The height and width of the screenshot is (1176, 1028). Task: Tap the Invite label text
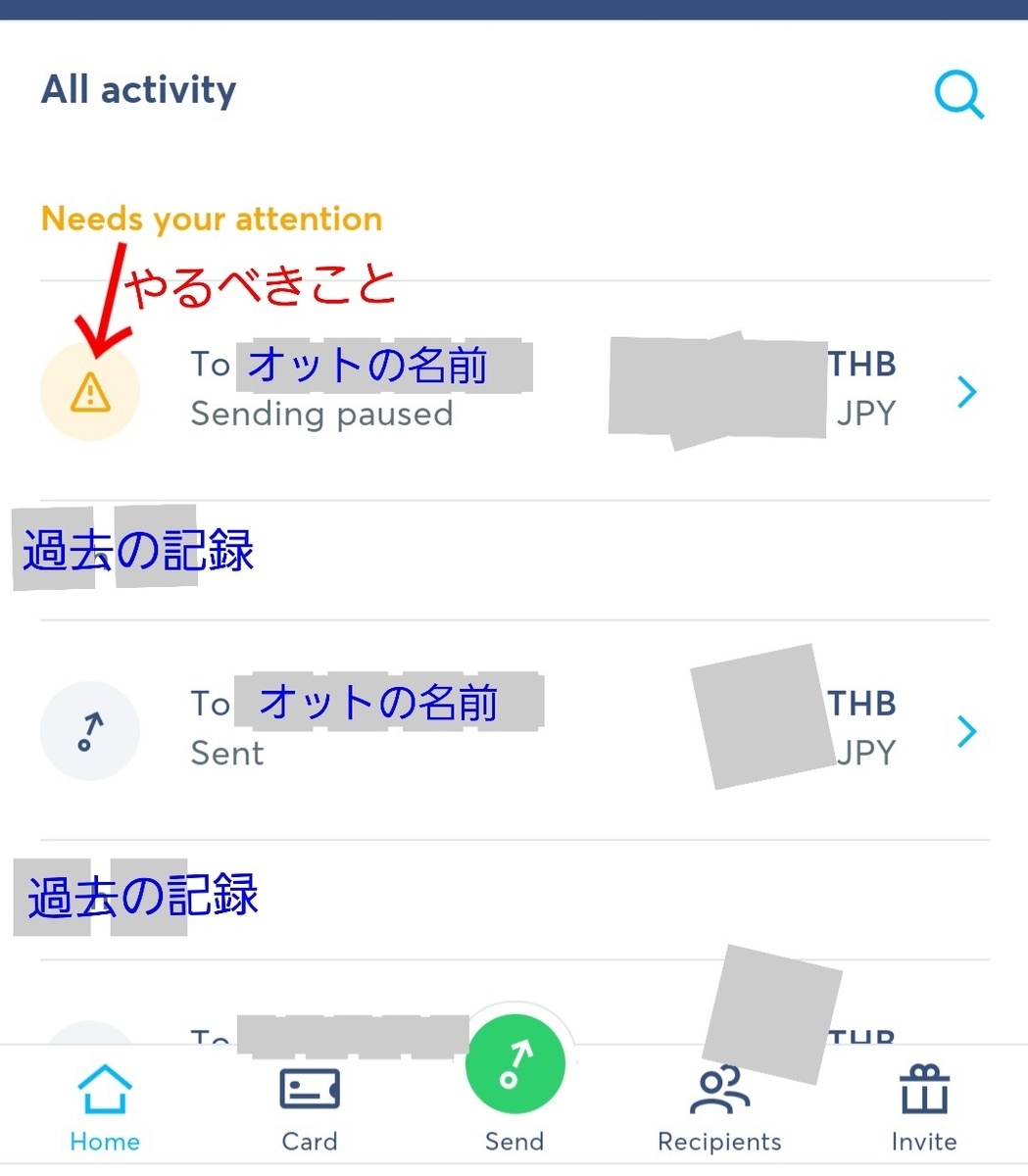coord(922,1141)
